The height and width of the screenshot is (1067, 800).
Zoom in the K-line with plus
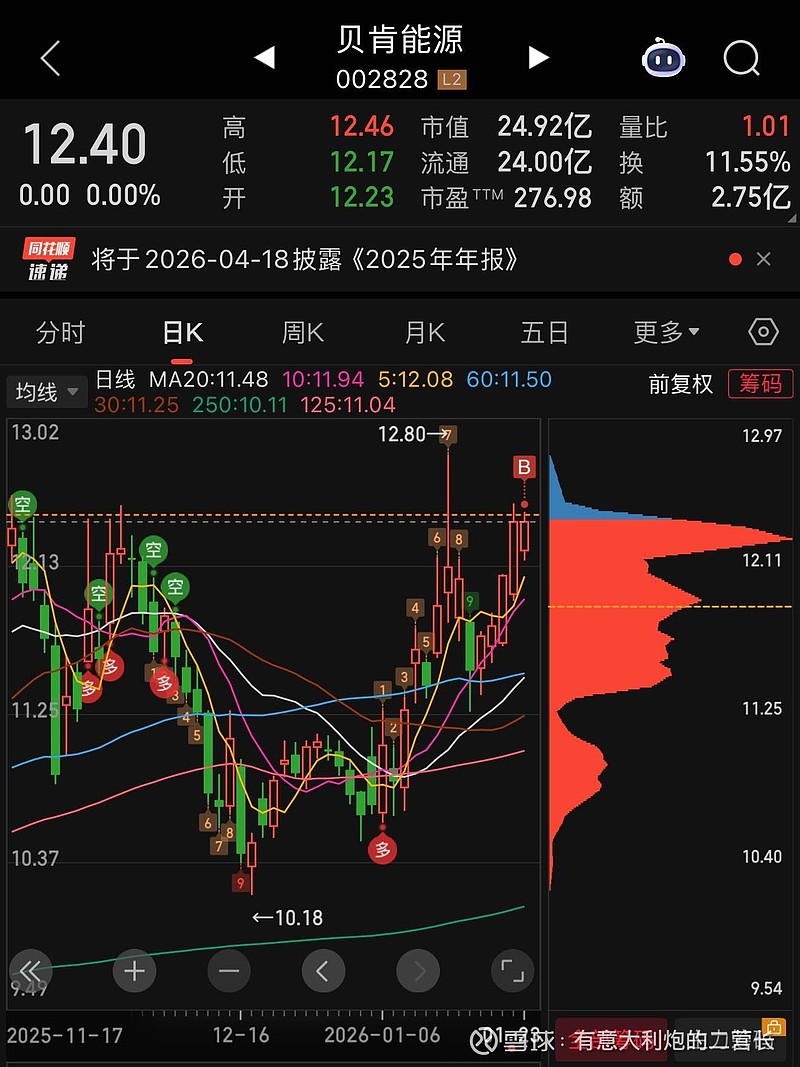pyautogui.click(x=135, y=971)
